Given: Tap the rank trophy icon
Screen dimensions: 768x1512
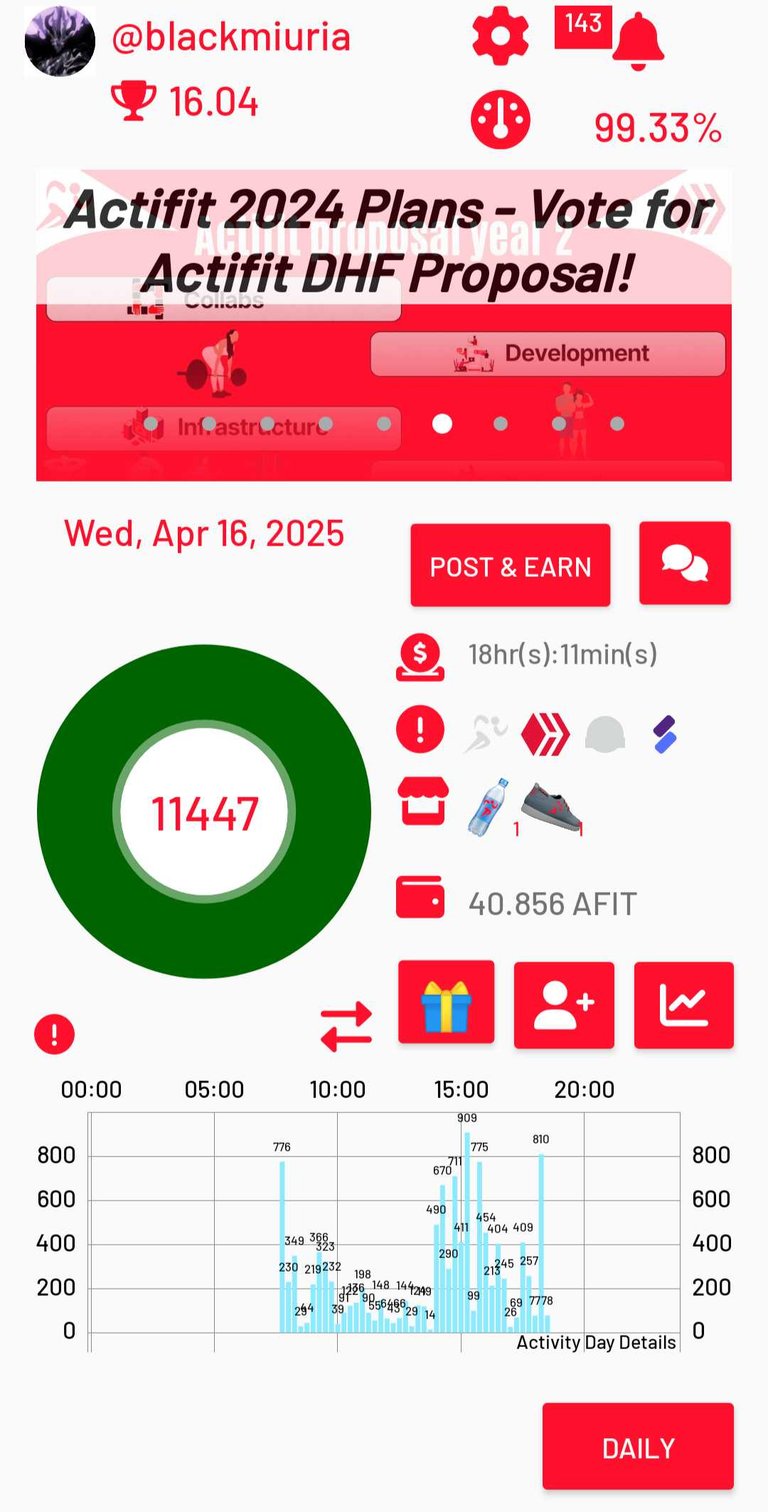Looking at the screenshot, I should pos(133,101).
